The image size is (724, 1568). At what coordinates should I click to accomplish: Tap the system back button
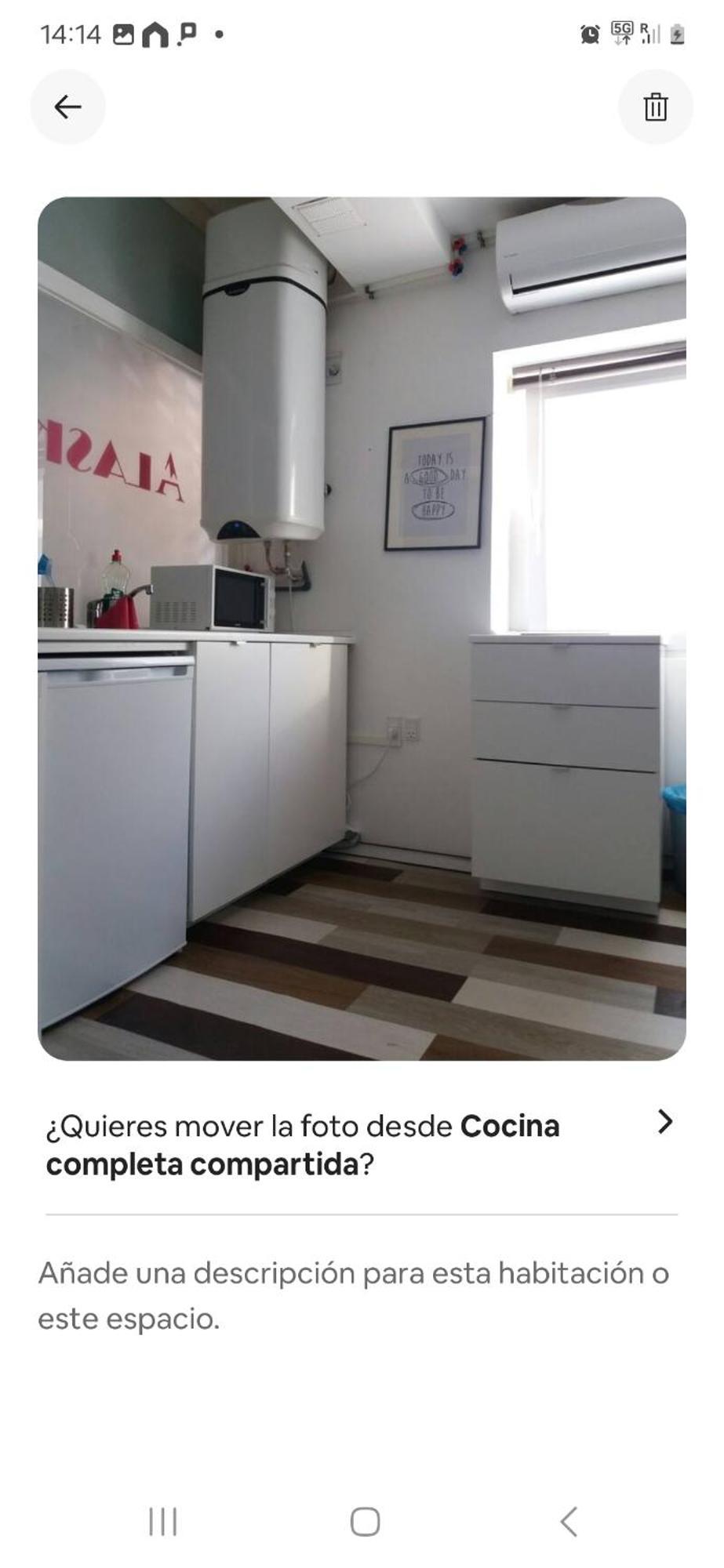[569, 1522]
